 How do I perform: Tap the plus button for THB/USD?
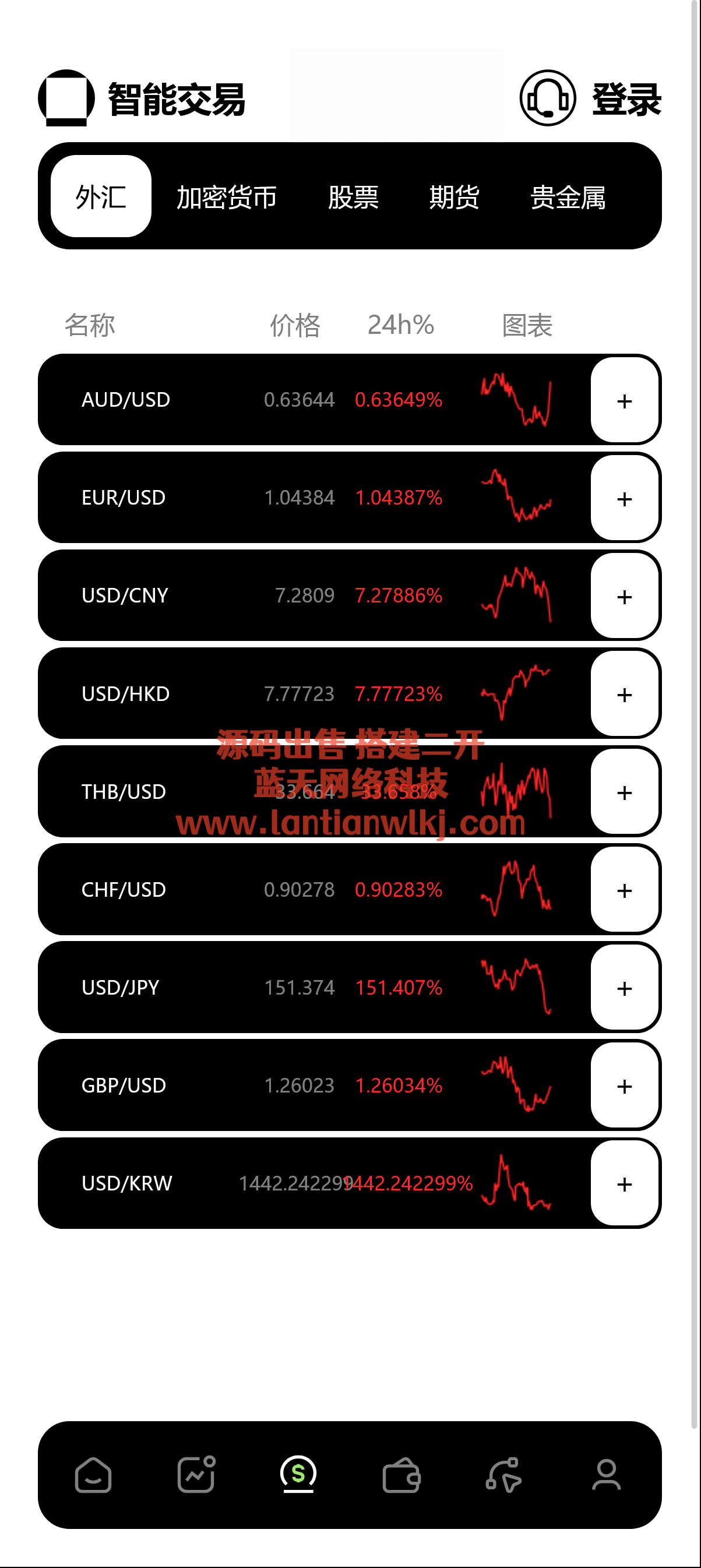click(x=624, y=792)
